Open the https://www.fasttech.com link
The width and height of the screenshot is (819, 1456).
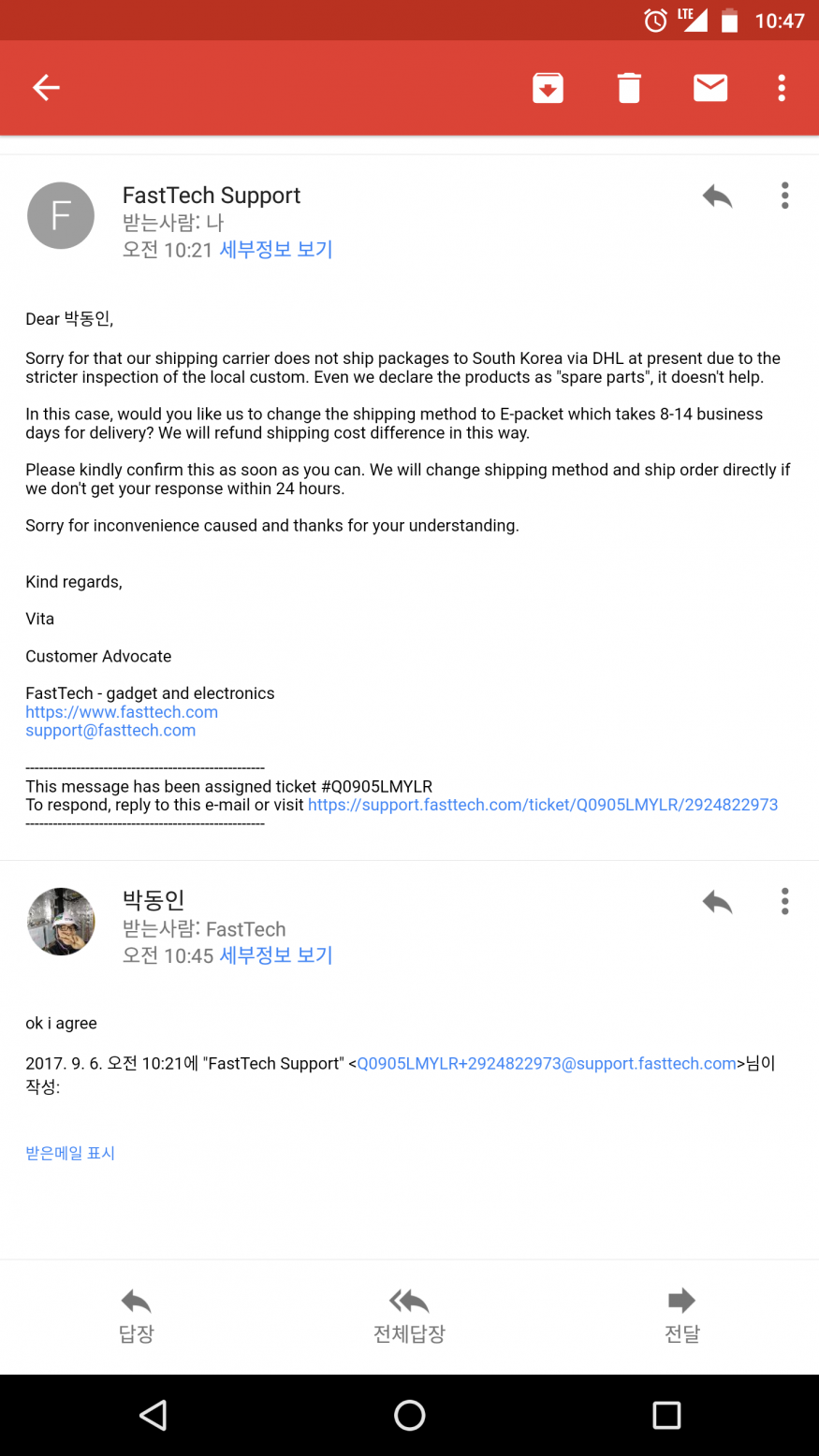pos(122,712)
